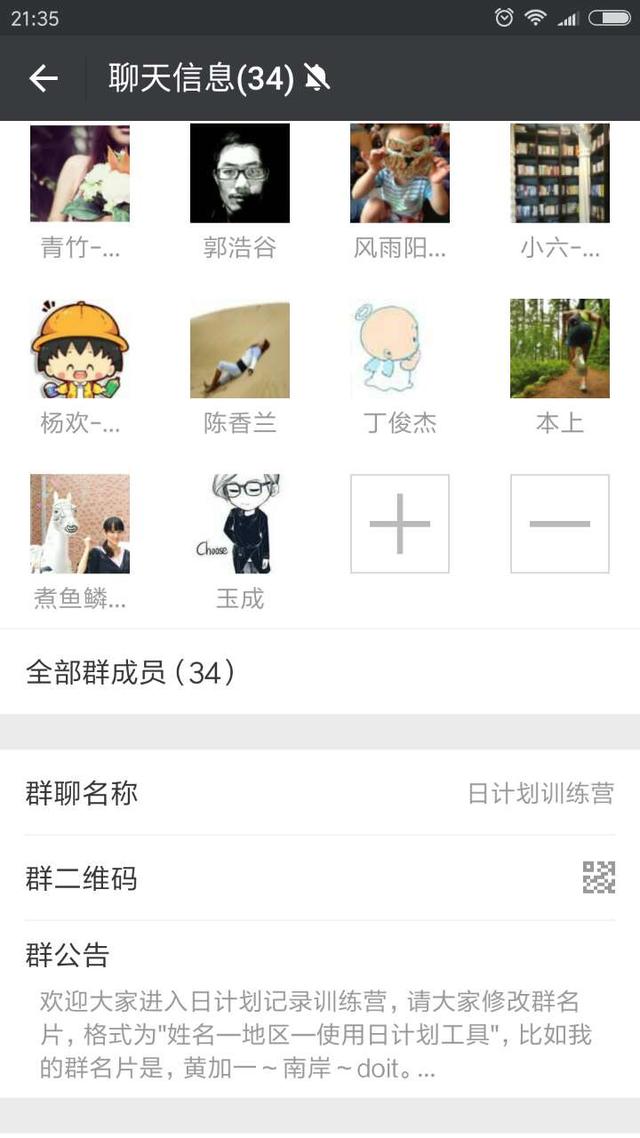Show 全部群成员 (34) list
The width and height of the screenshot is (640, 1138).
point(320,672)
